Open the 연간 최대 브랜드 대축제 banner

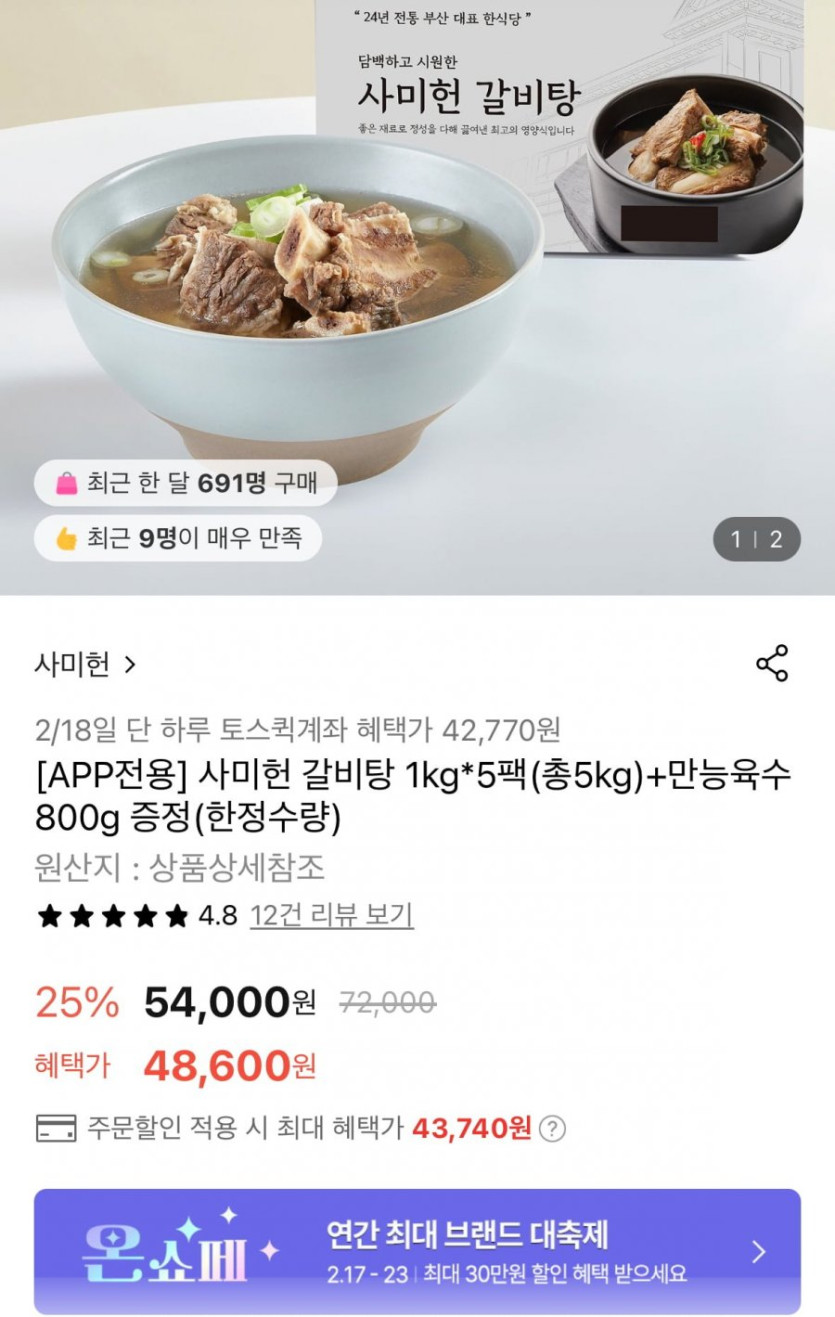tap(417, 1251)
